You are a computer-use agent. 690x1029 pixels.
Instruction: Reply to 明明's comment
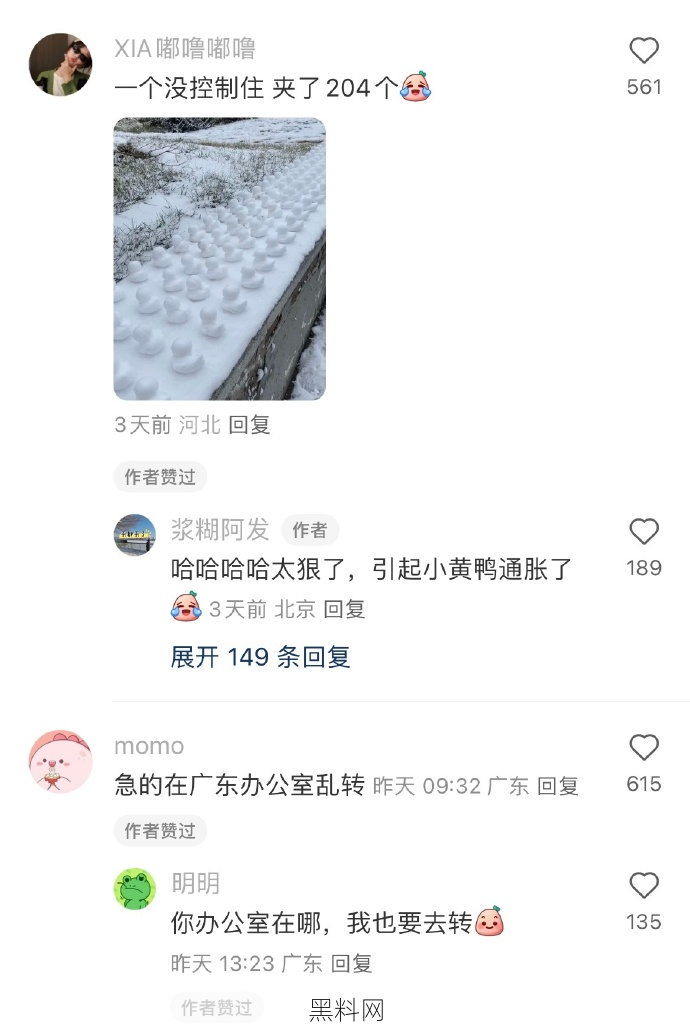pos(351,964)
